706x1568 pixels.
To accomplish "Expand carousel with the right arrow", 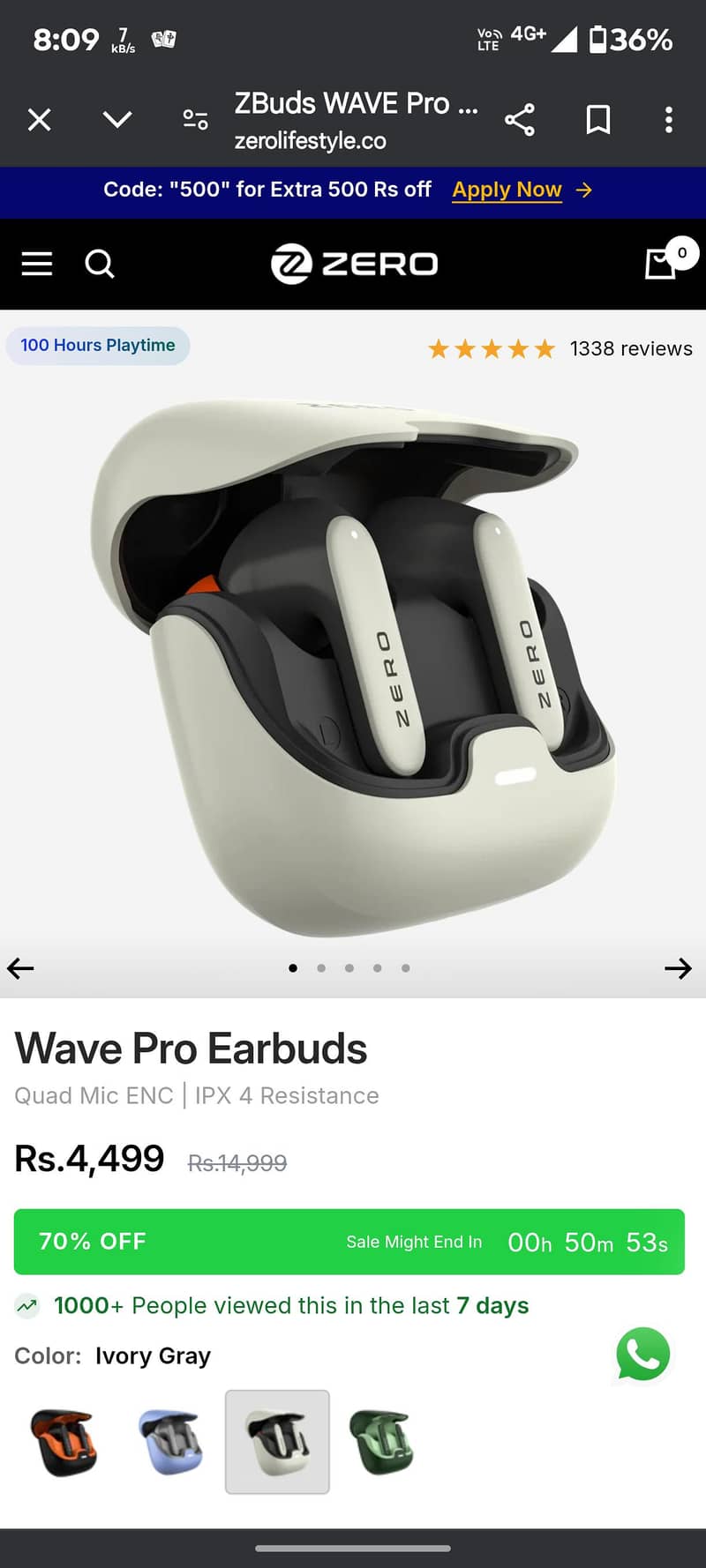I will click(x=678, y=967).
